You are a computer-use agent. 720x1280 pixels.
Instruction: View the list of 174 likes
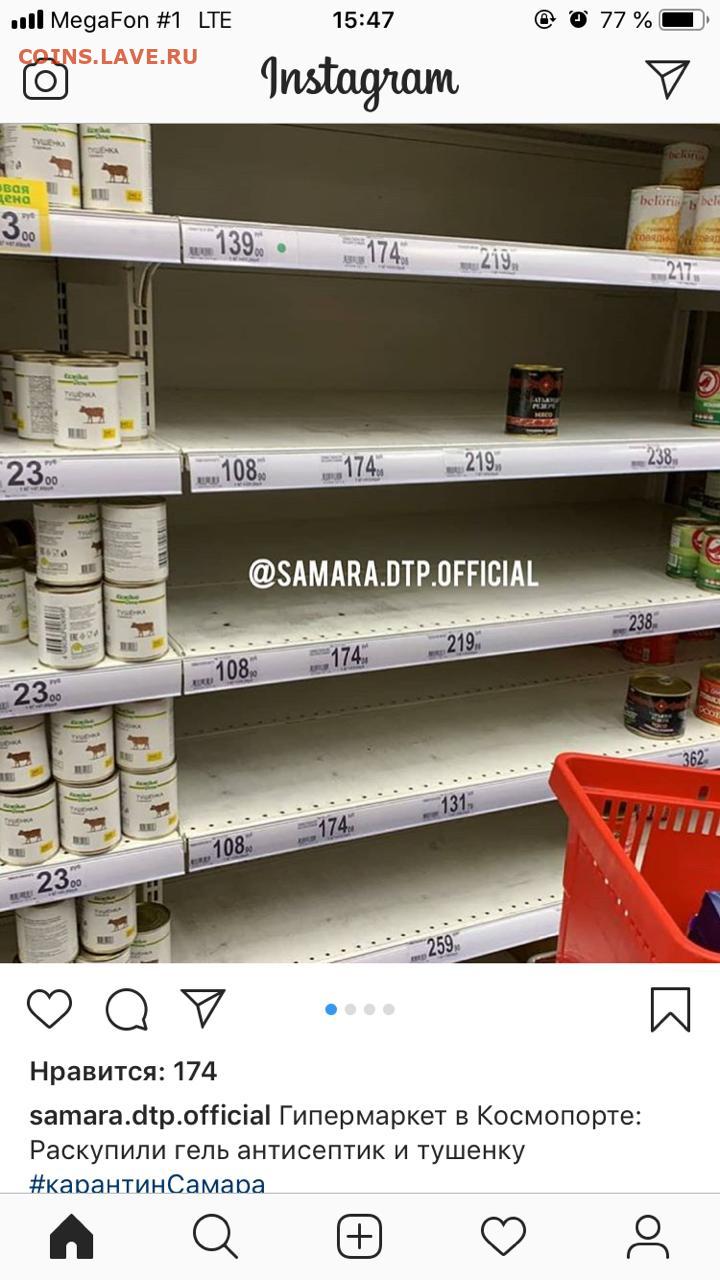(x=123, y=1072)
